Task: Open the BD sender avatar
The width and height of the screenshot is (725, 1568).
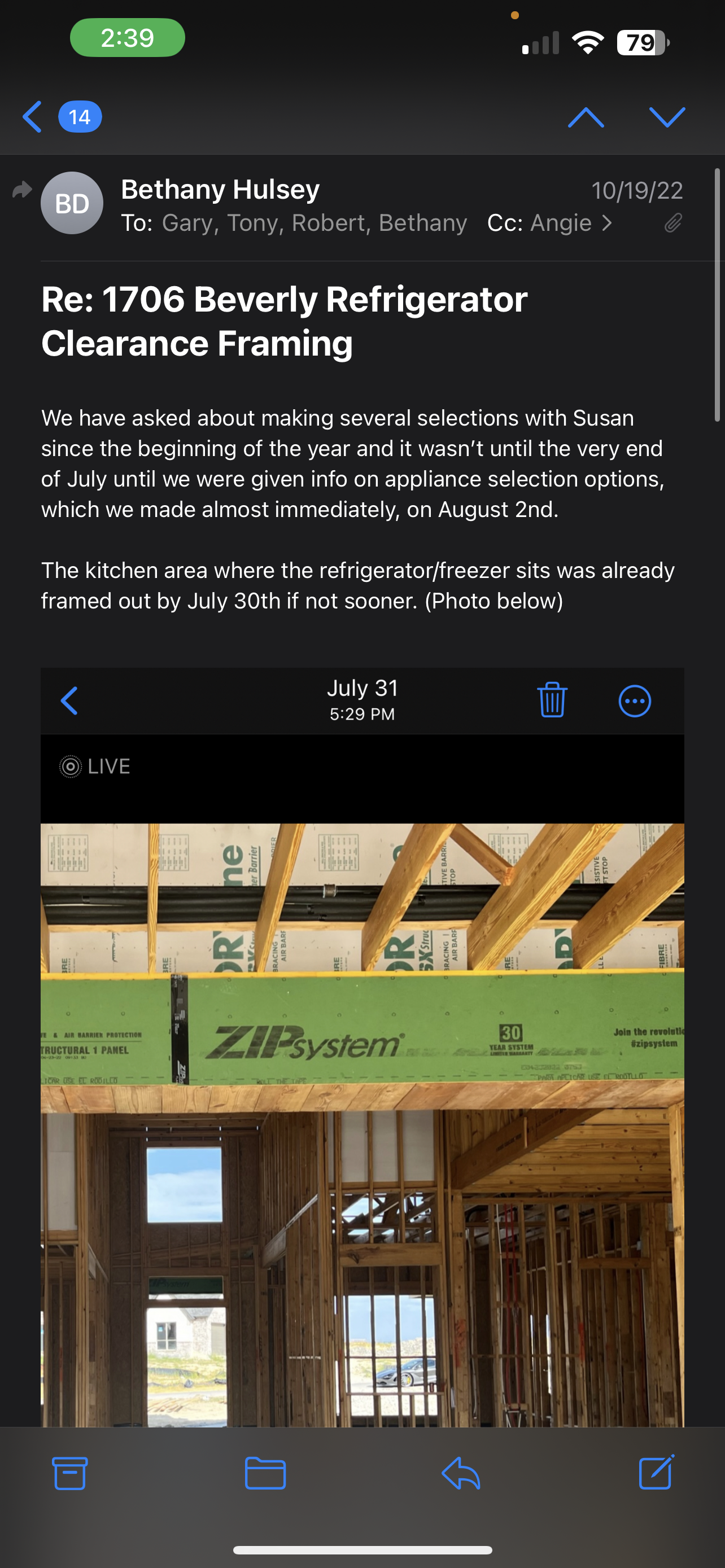Action: click(72, 203)
